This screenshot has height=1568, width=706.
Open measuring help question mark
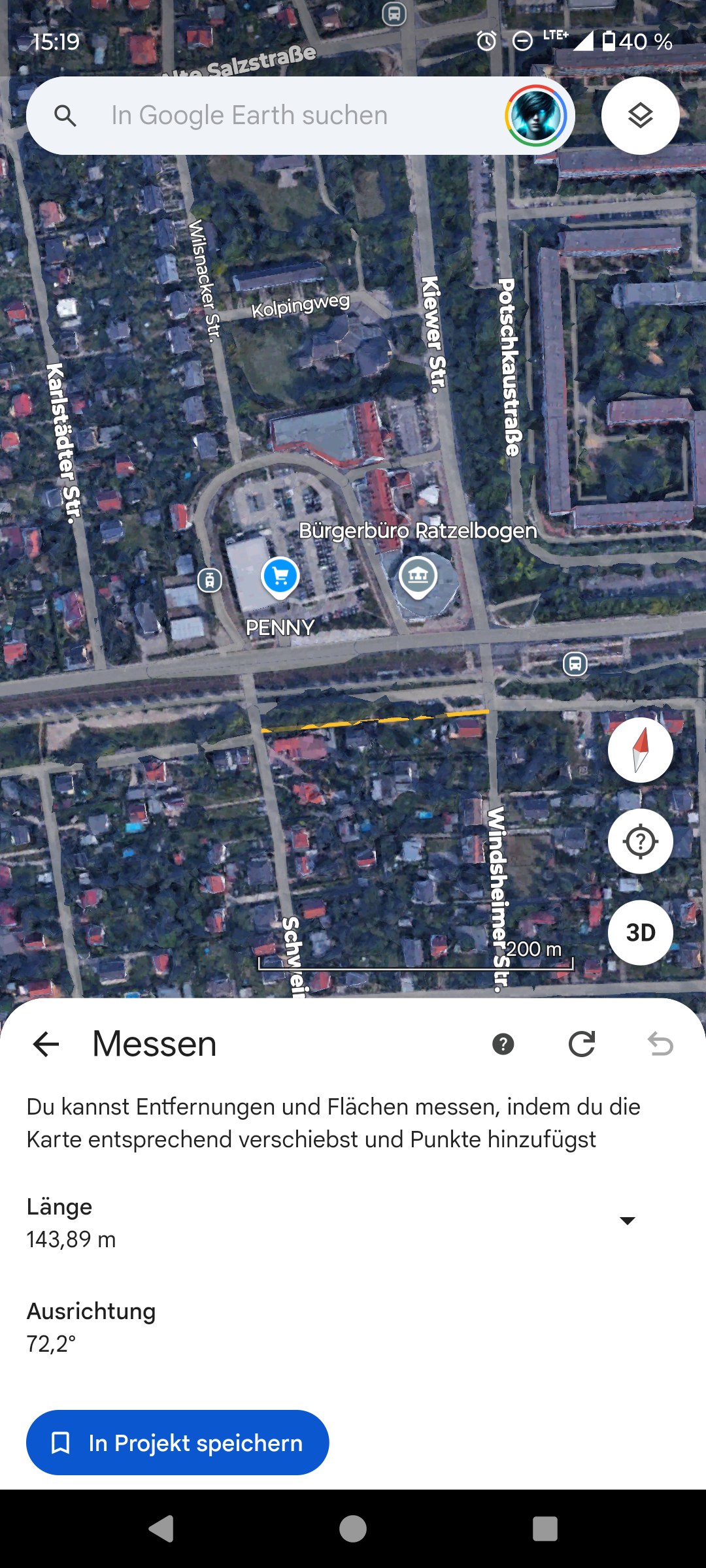[503, 1044]
